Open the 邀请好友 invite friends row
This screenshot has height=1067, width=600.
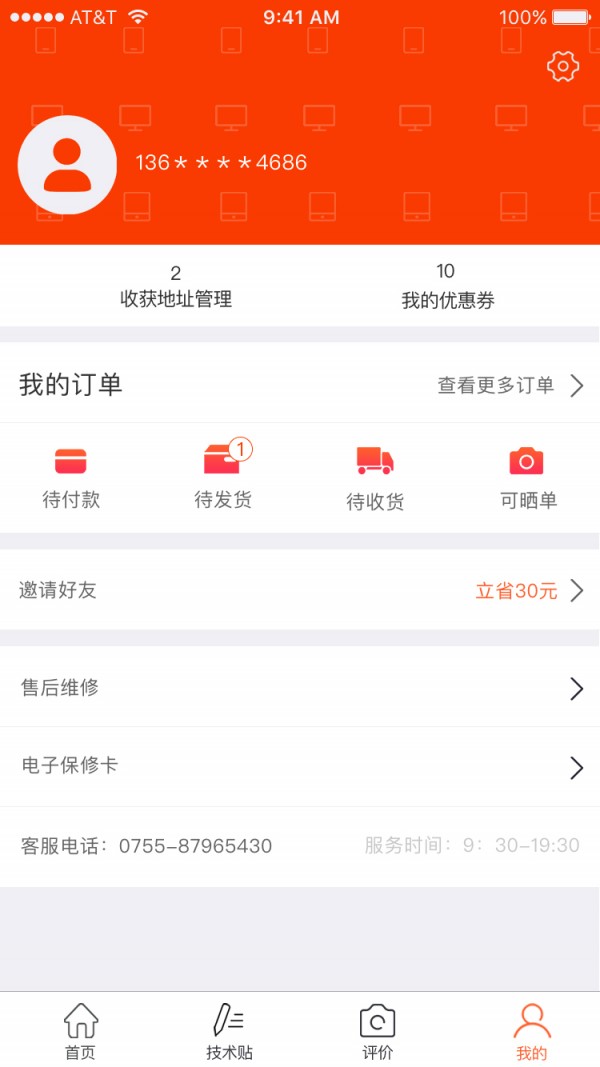click(x=300, y=590)
